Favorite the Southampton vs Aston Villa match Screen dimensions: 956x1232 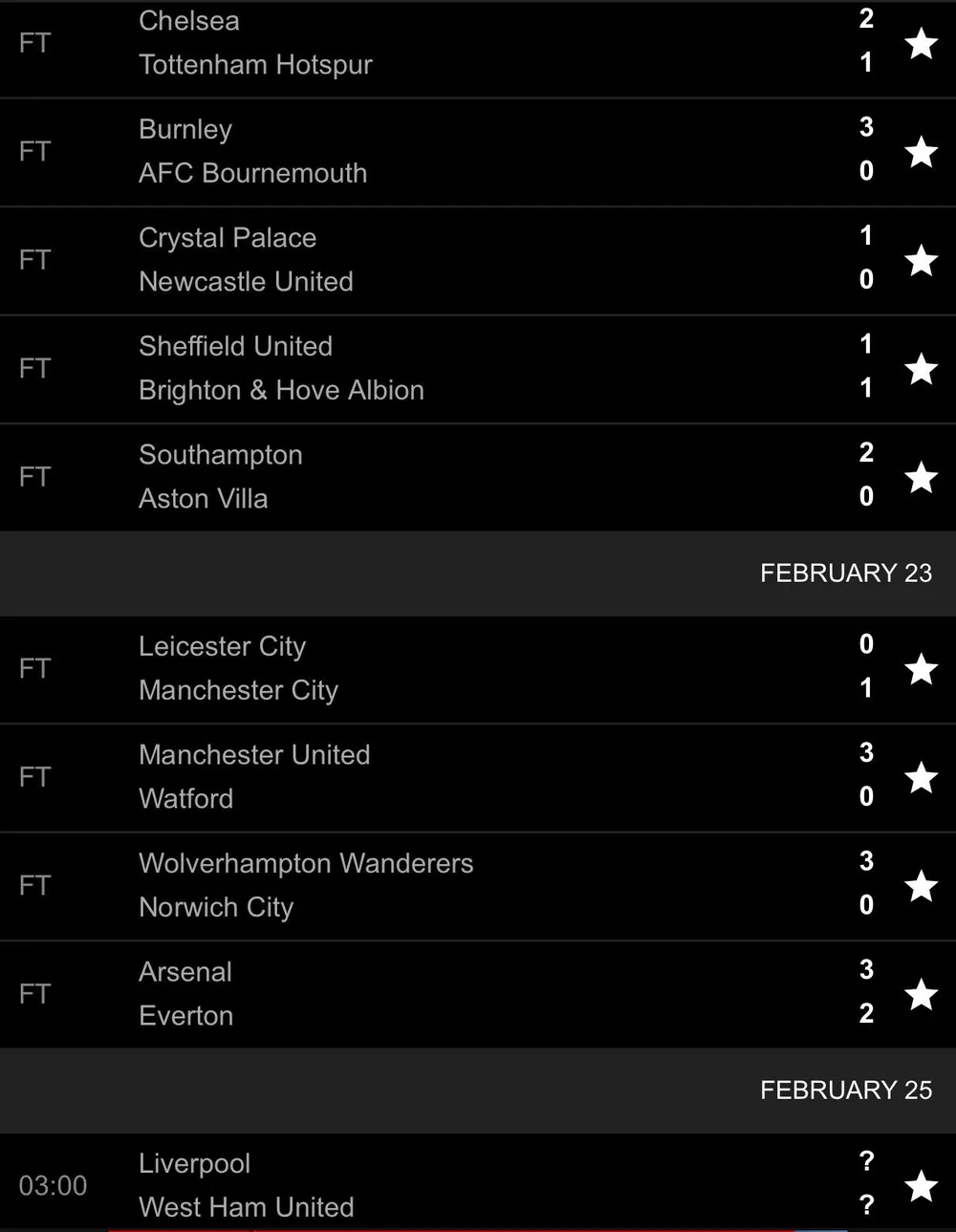click(921, 477)
